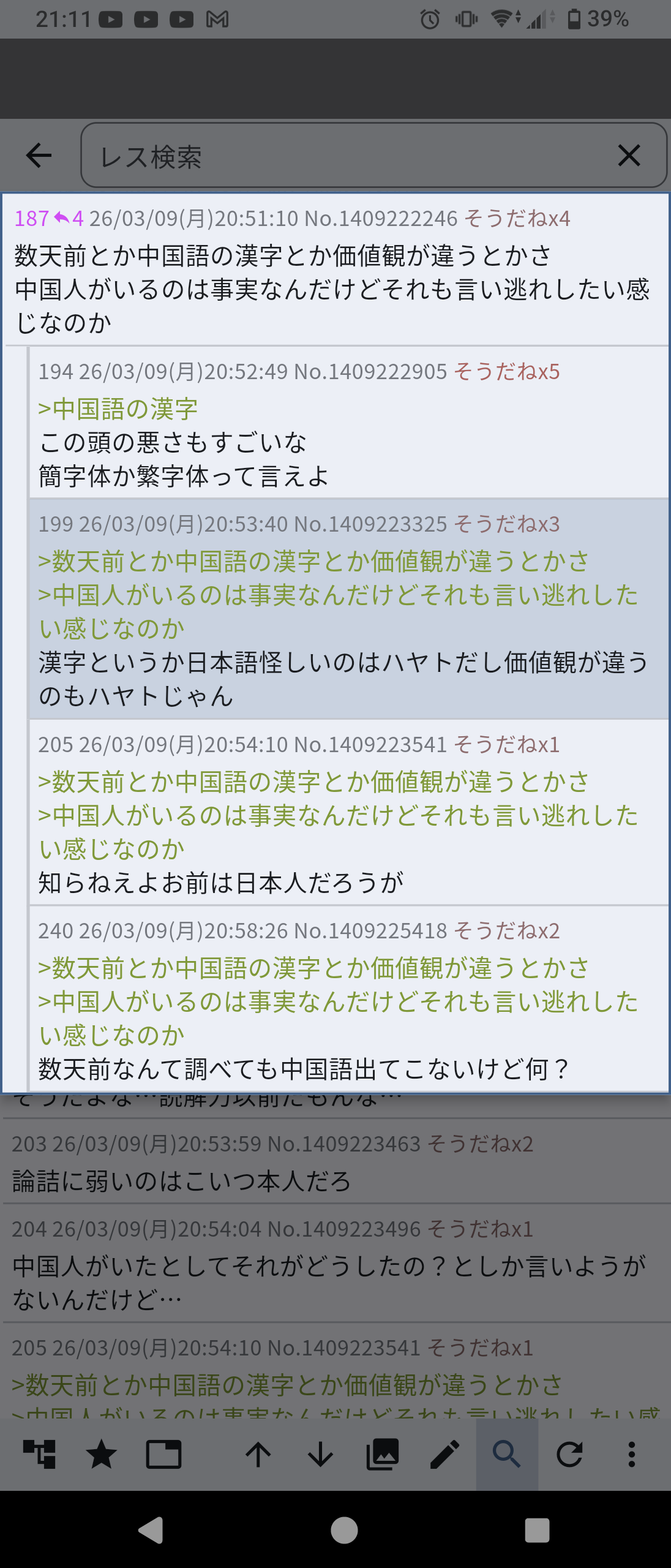Image resolution: width=671 pixels, height=1568 pixels.
Task: Tap そうだねx2 on reply 240
Action: [506, 931]
